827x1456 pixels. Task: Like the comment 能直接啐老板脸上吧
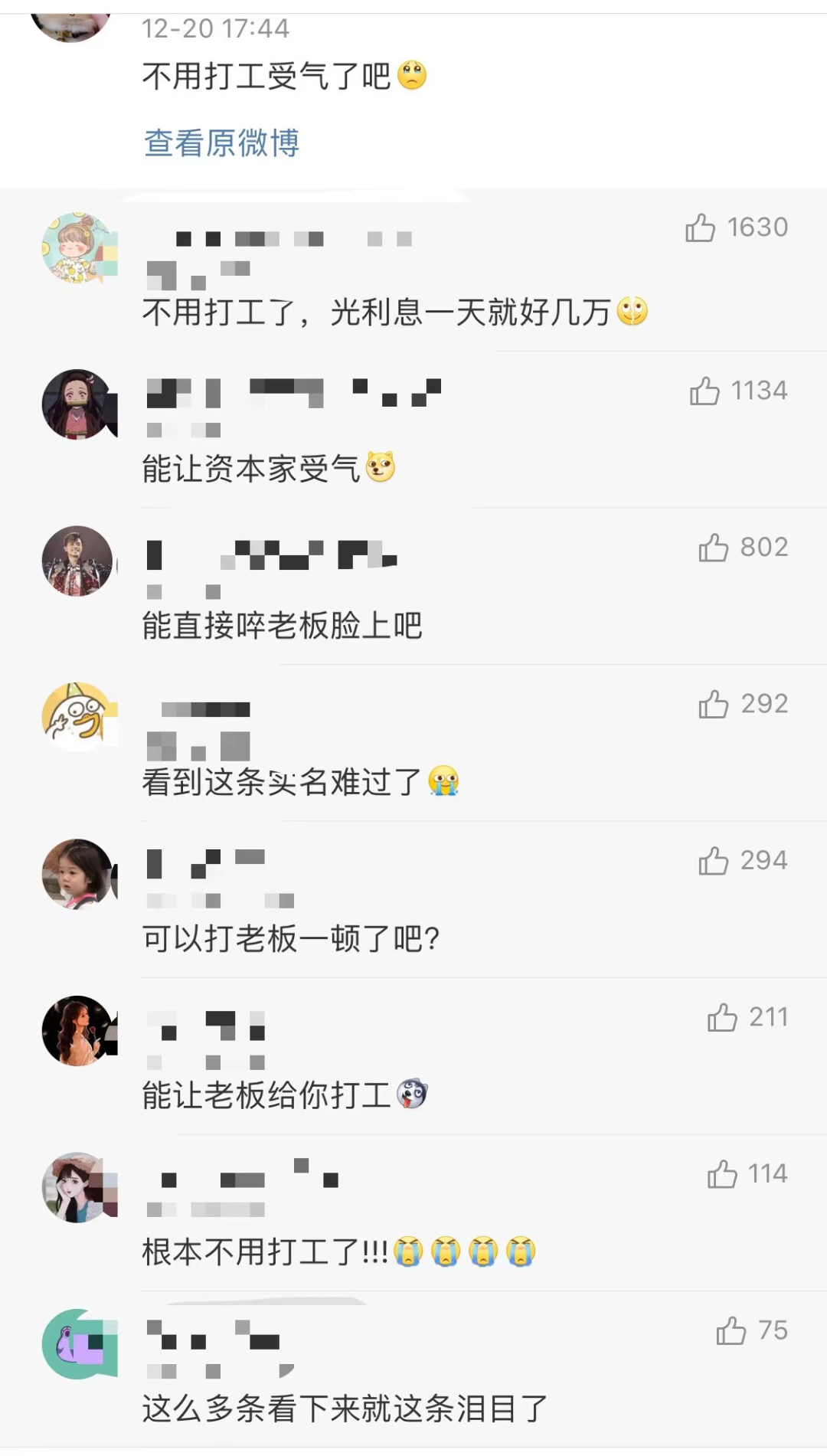tap(713, 548)
